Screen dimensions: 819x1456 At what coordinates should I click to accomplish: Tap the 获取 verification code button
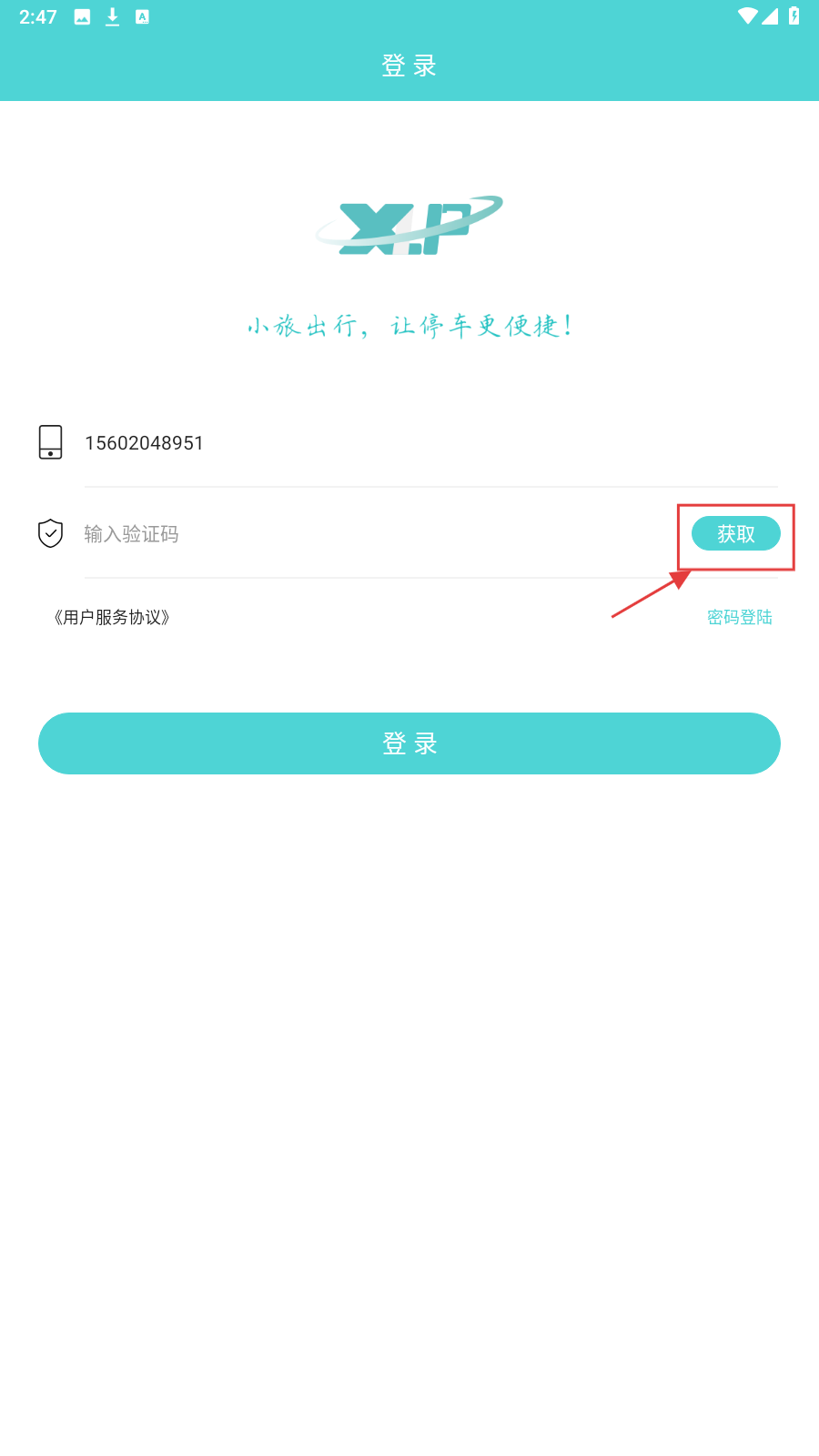(x=735, y=533)
